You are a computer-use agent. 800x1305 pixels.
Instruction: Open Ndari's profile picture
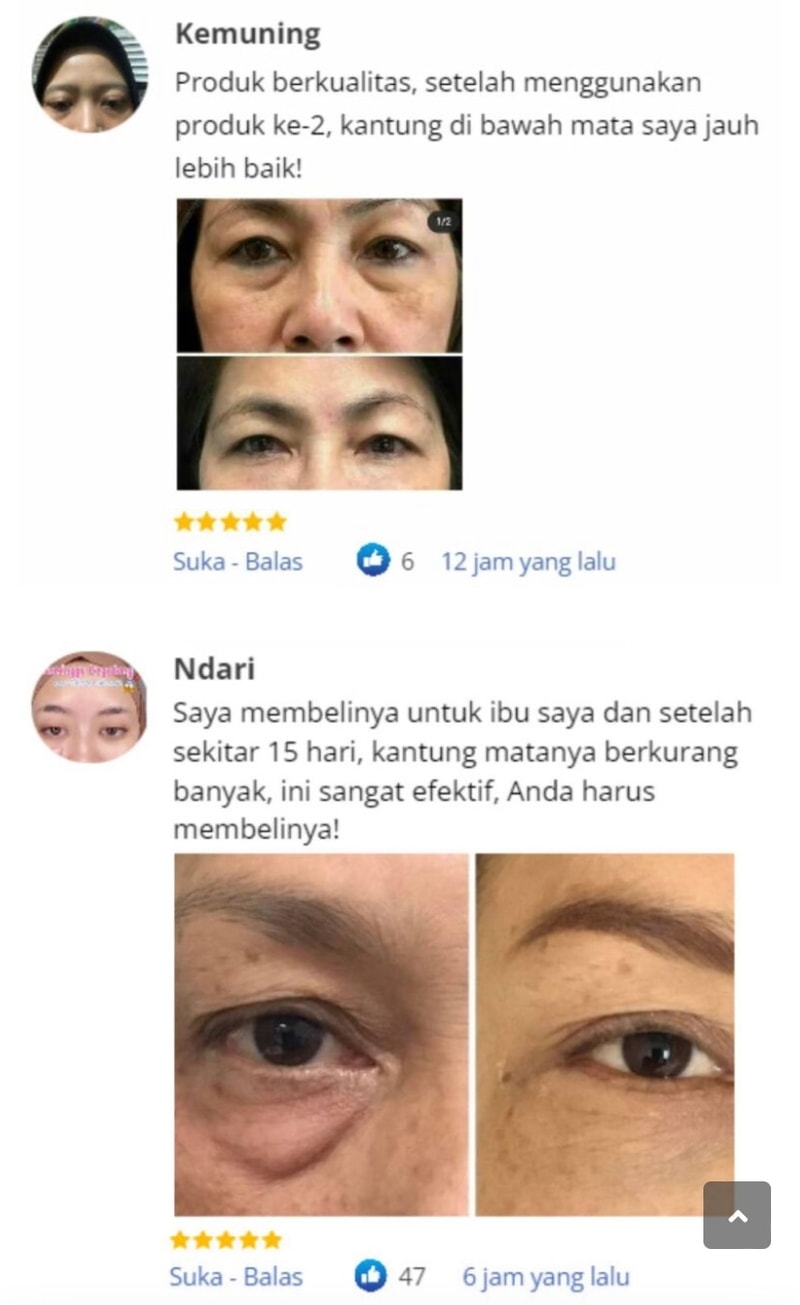click(89, 707)
